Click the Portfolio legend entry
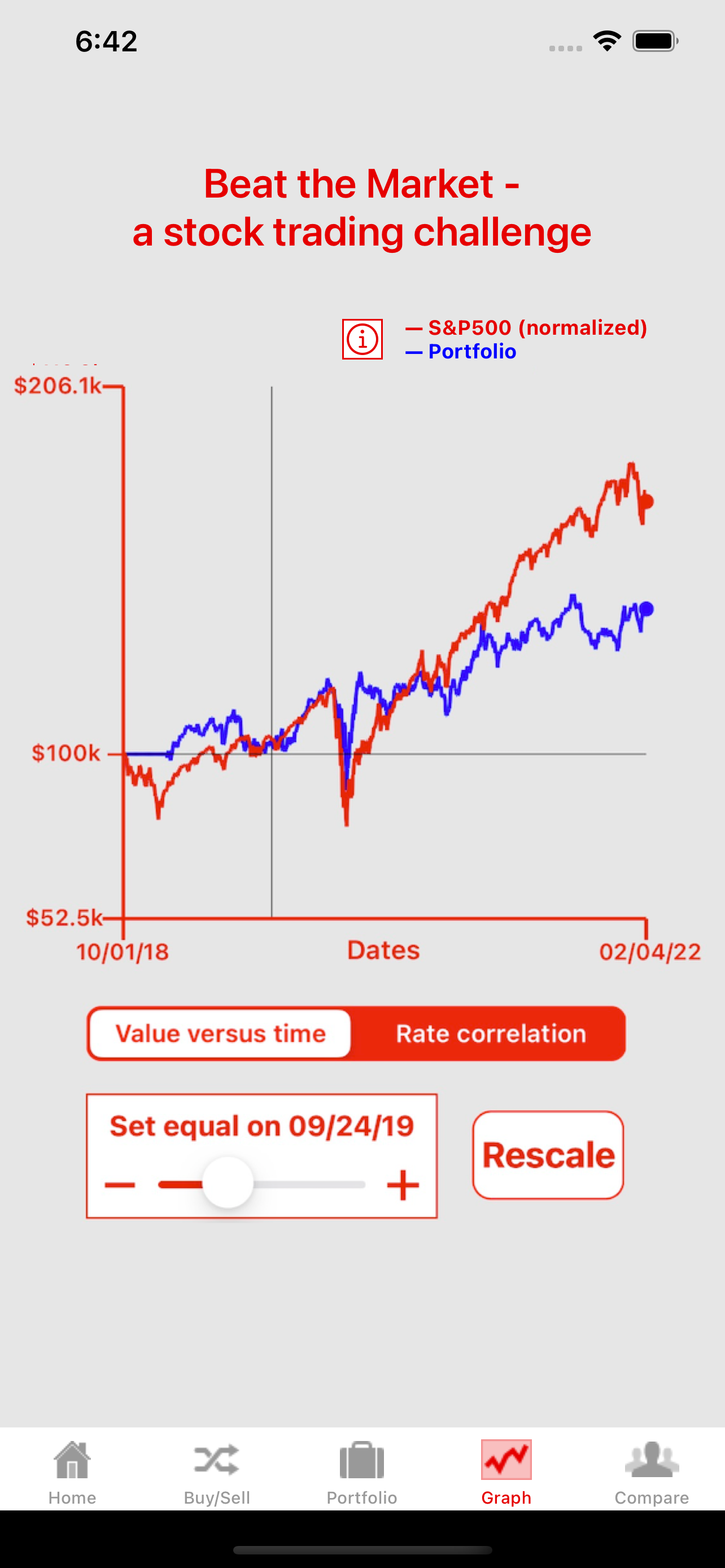725x1568 pixels. (461, 352)
